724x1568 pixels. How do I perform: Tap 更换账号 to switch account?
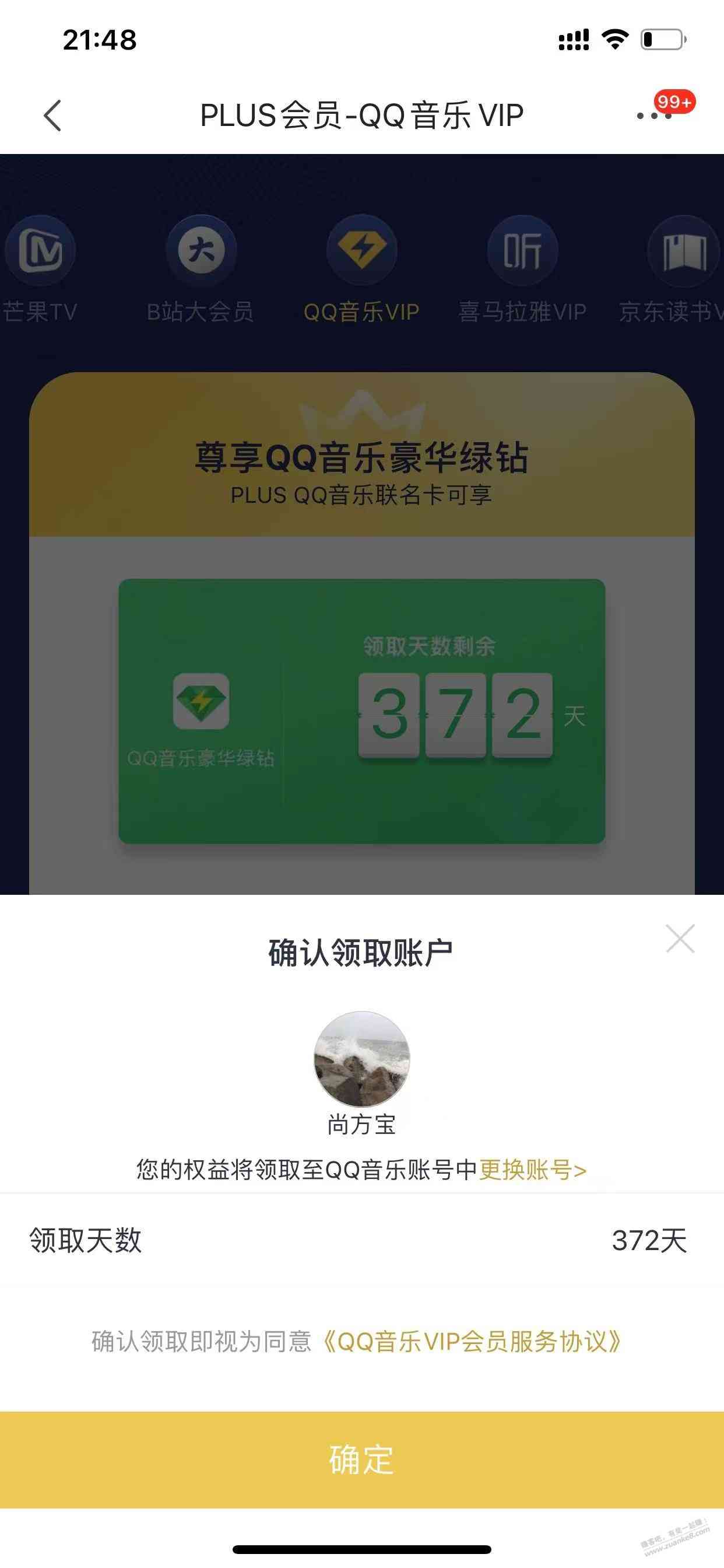click(x=532, y=1170)
